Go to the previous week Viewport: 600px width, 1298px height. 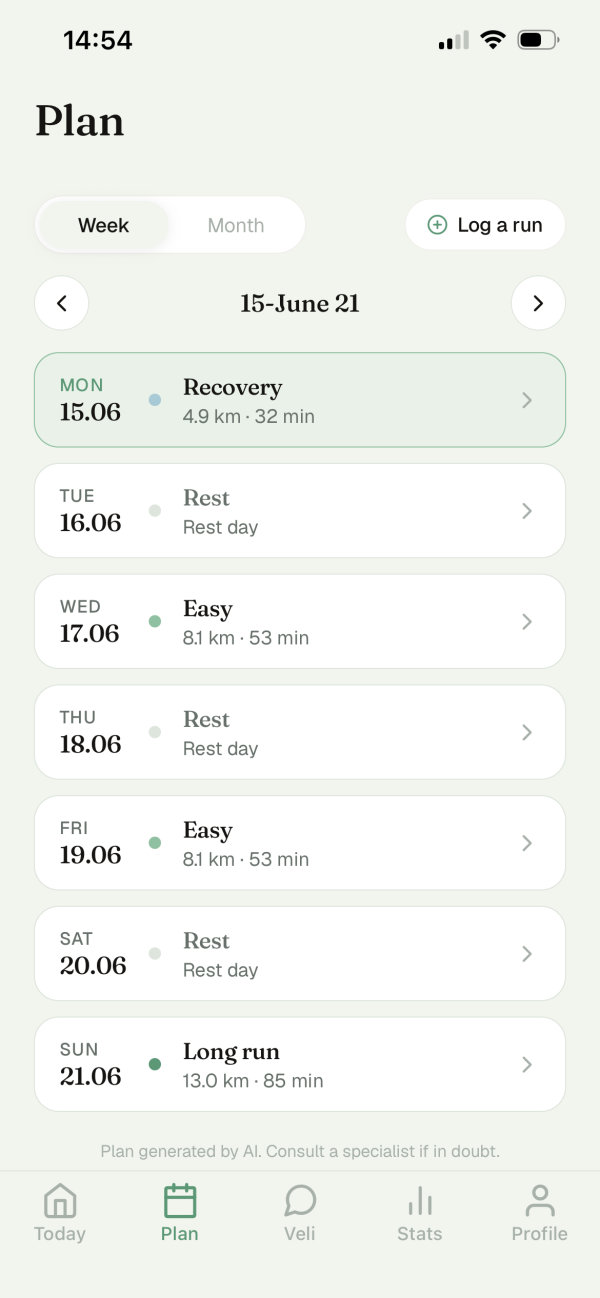pyautogui.click(x=62, y=303)
